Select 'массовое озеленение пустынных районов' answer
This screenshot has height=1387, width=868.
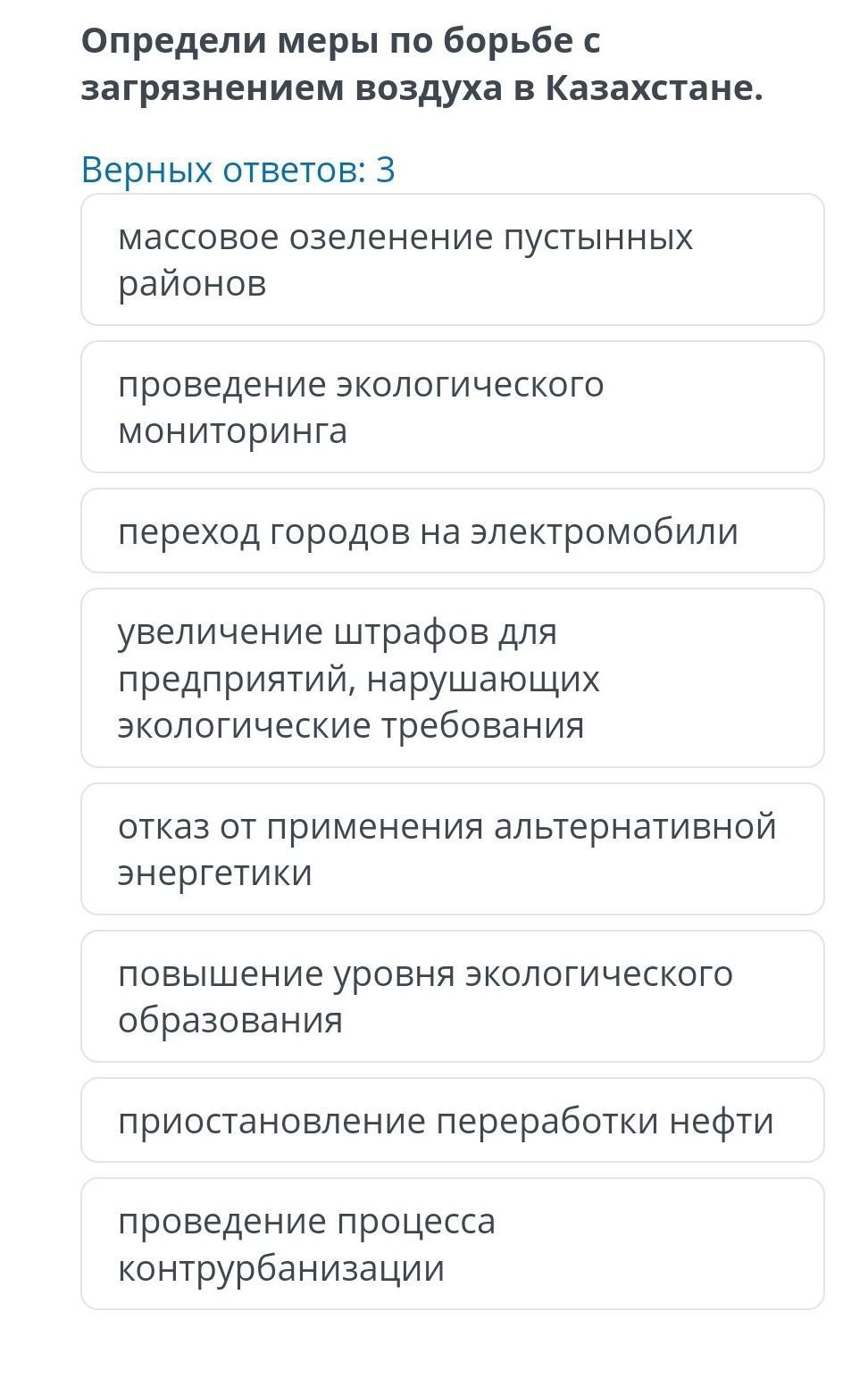tap(452, 260)
